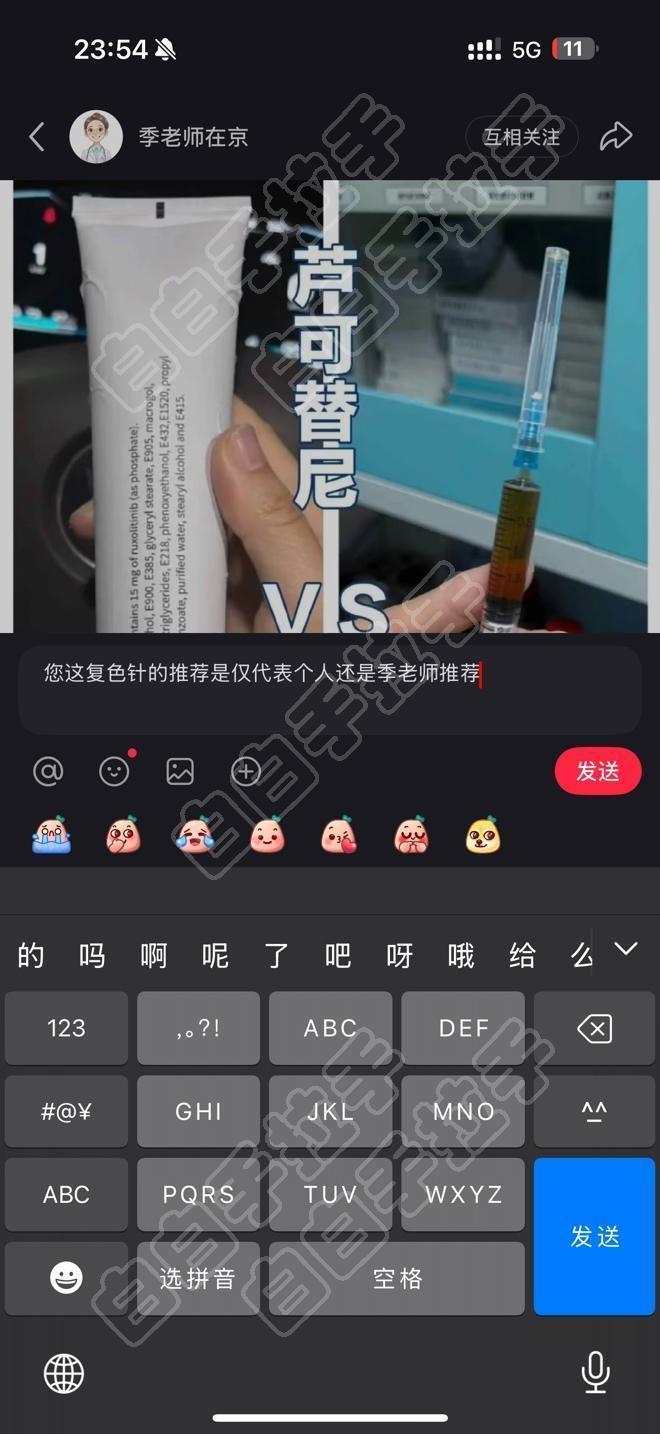Hit the 空格 space key
This screenshot has width=660, height=1434.
pos(397,1278)
